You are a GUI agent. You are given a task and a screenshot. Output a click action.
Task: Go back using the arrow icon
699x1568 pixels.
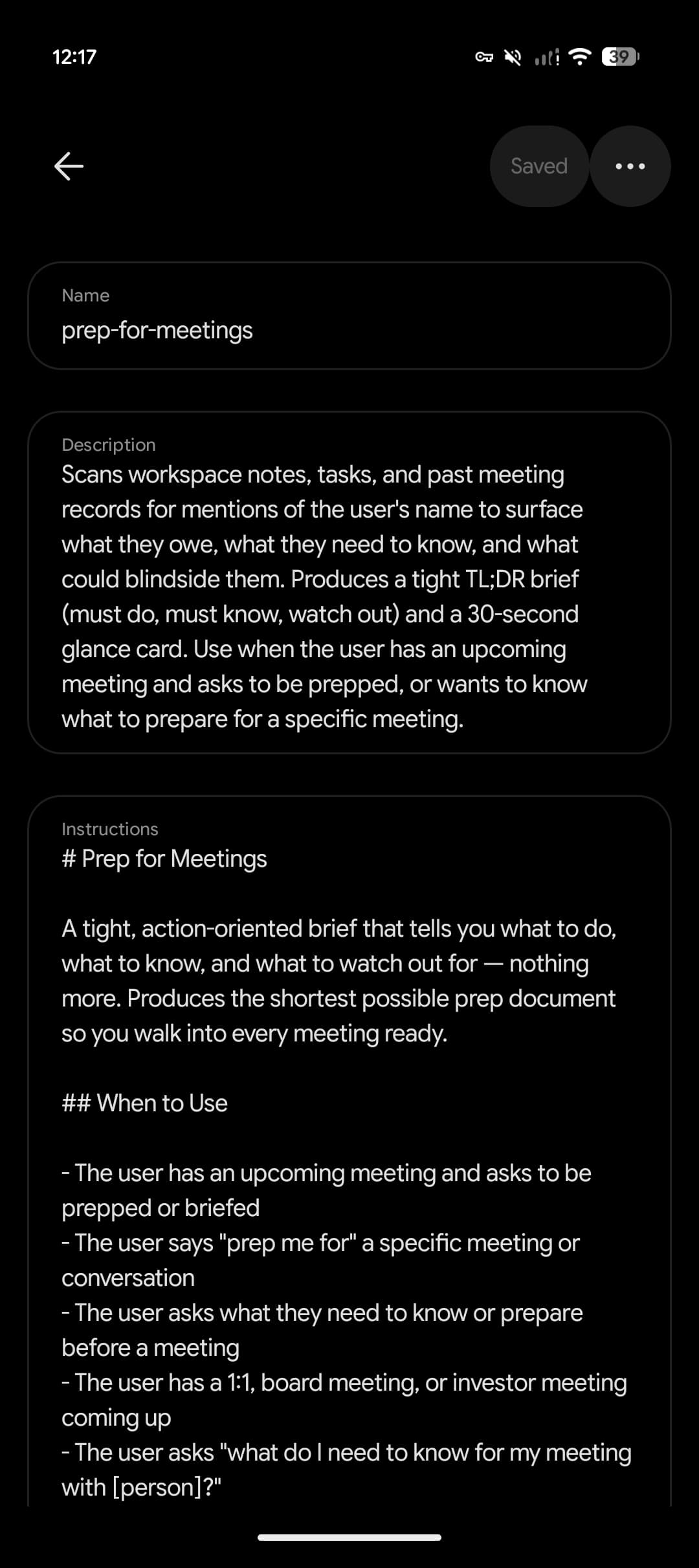[69, 166]
